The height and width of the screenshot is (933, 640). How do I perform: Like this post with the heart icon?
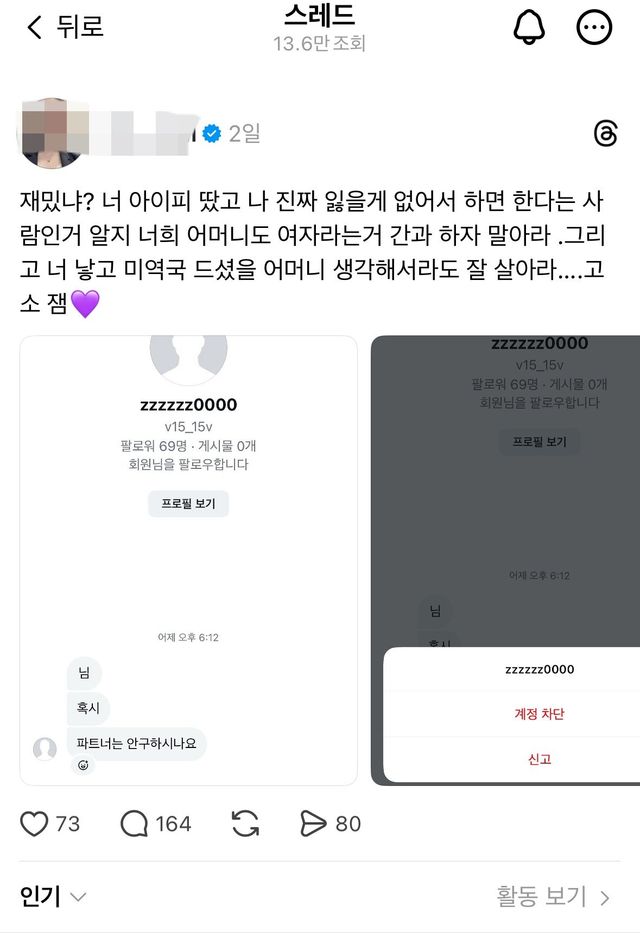[x=35, y=824]
